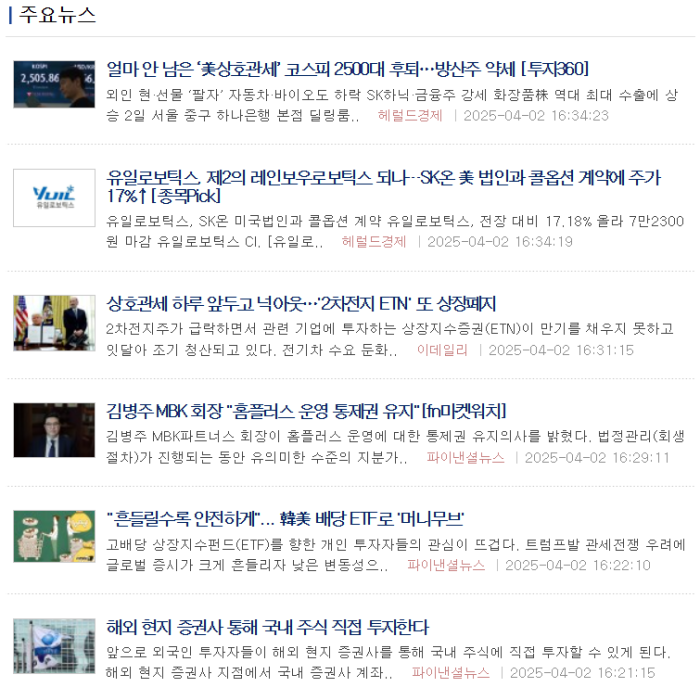Tap the thumbnail beside the 상호관세 넉아웃 story
The height and width of the screenshot is (700, 700).
click(54, 322)
